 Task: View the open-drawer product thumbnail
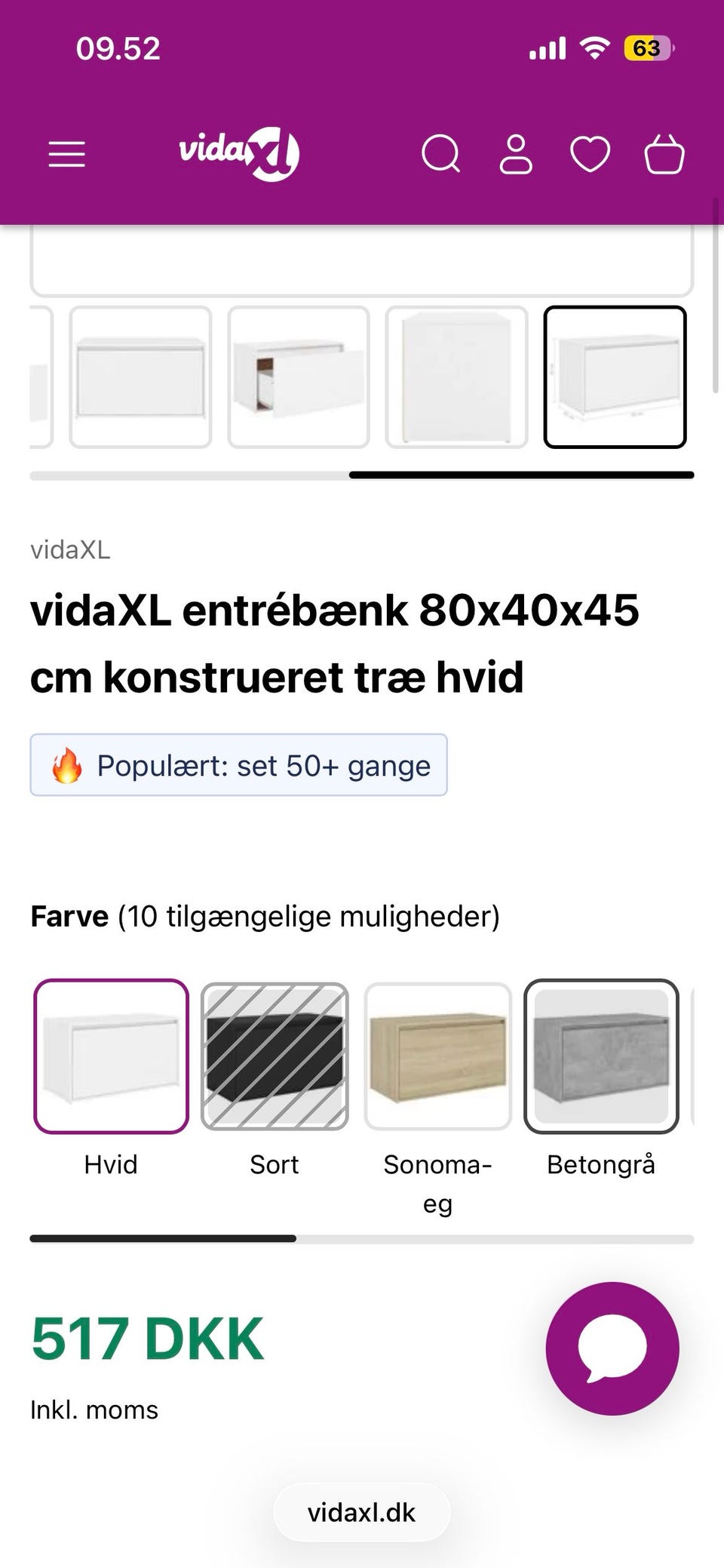299,377
